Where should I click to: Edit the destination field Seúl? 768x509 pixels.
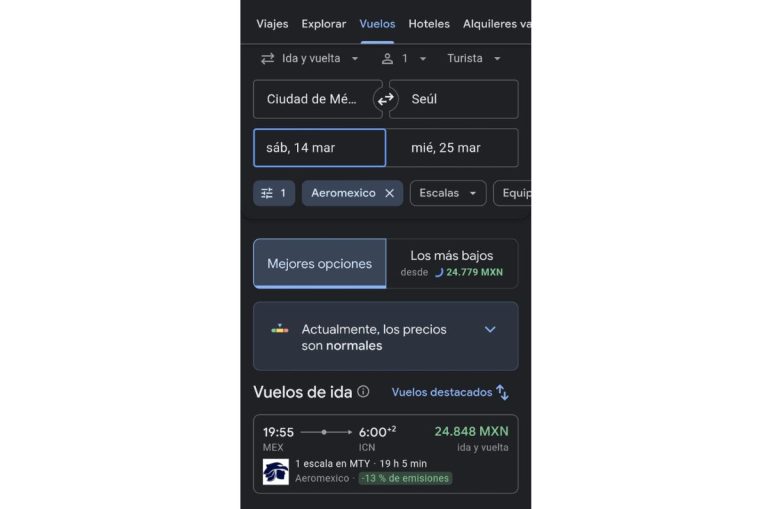tap(460, 99)
